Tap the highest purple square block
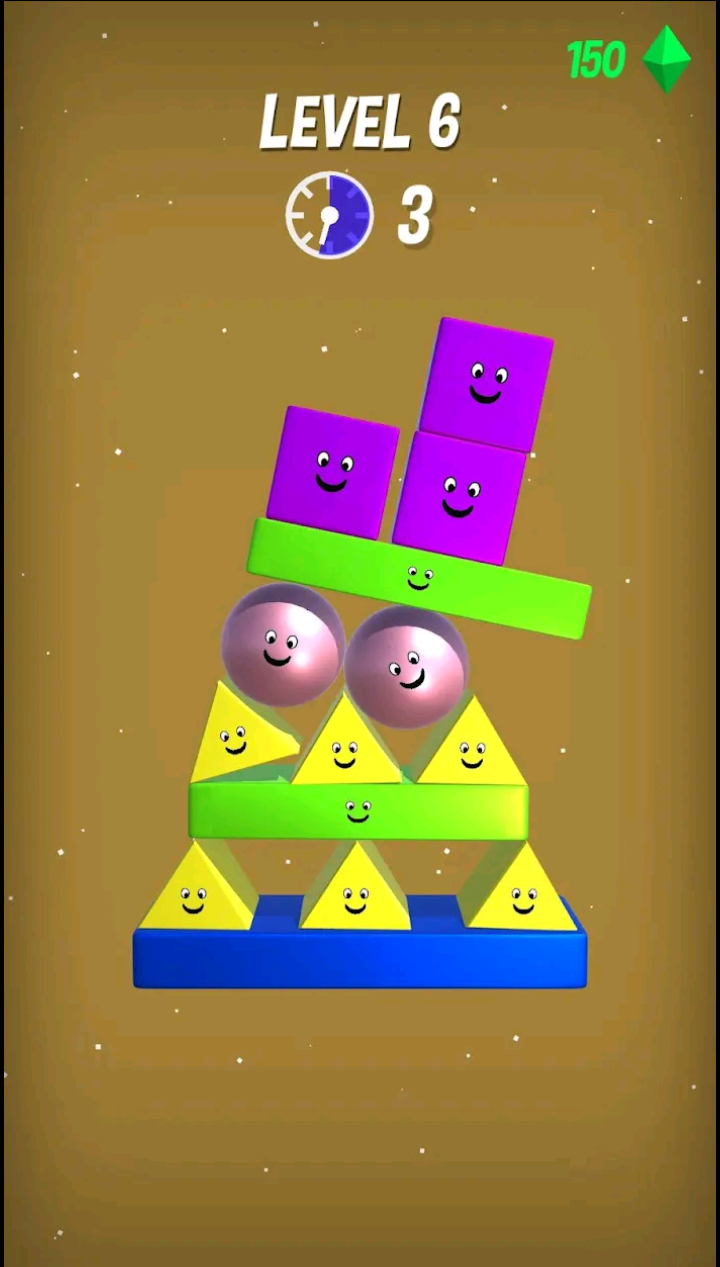 tap(486, 383)
